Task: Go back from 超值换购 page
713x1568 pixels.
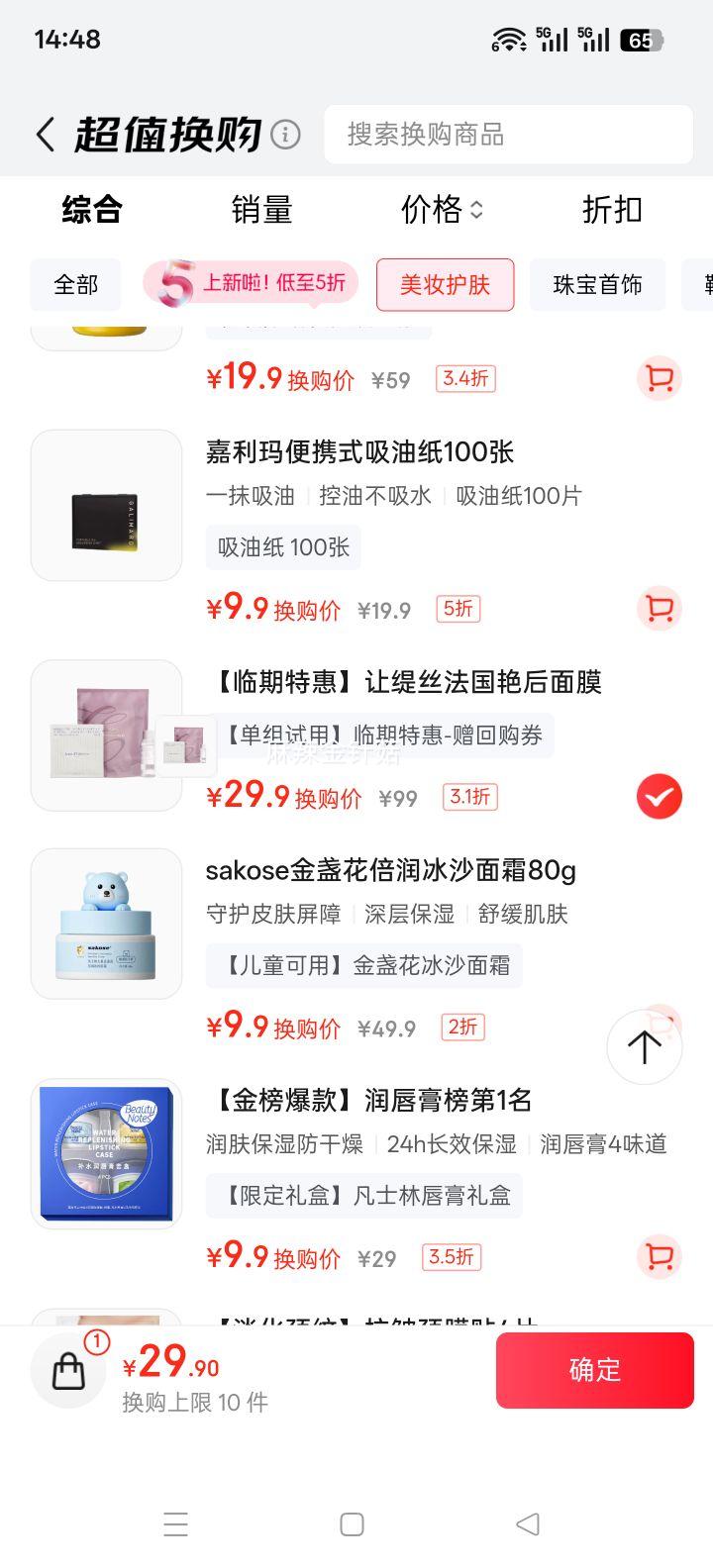Action: (x=45, y=135)
